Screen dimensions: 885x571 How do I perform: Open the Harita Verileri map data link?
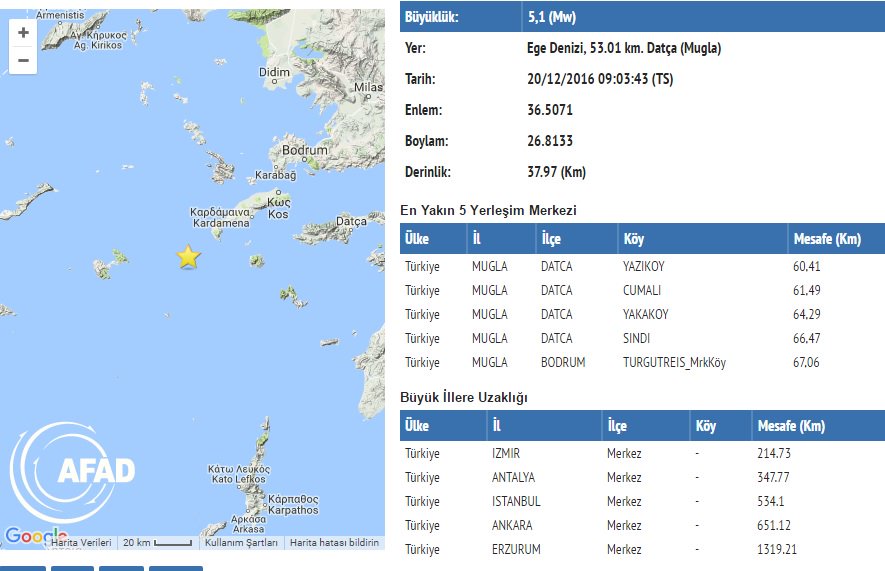pyautogui.click(x=82, y=542)
